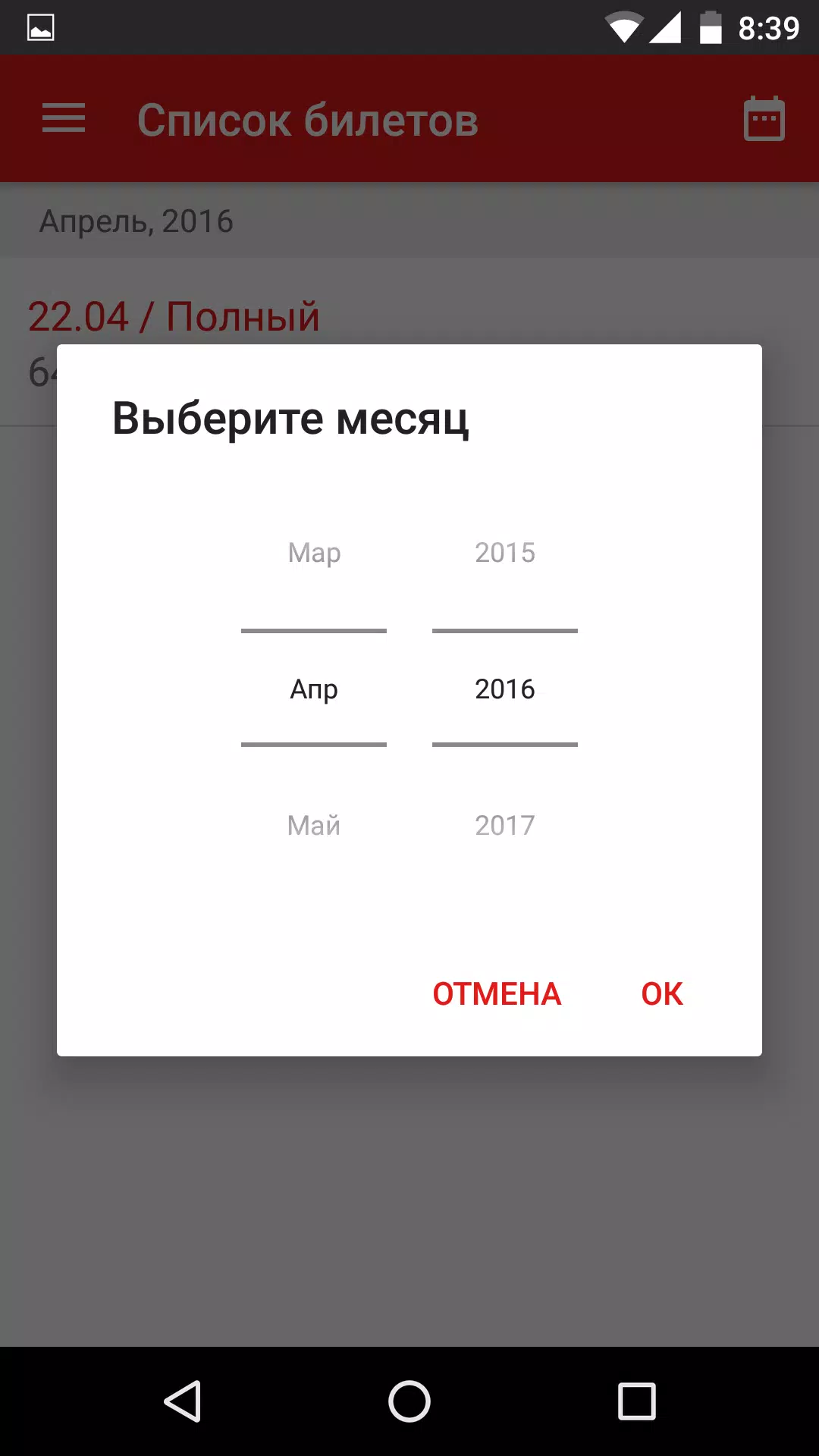The width and height of the screenshot is (819, 1456).
Task: Tap the Апрель, 2016 section header
Action: [136, 221]
